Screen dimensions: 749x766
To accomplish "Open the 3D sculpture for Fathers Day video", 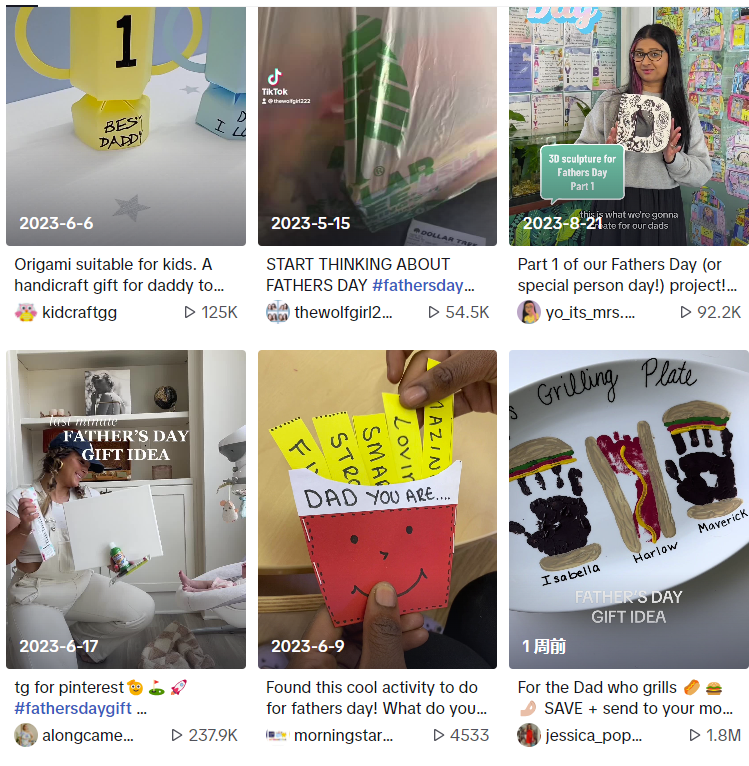I will [628, 125].
